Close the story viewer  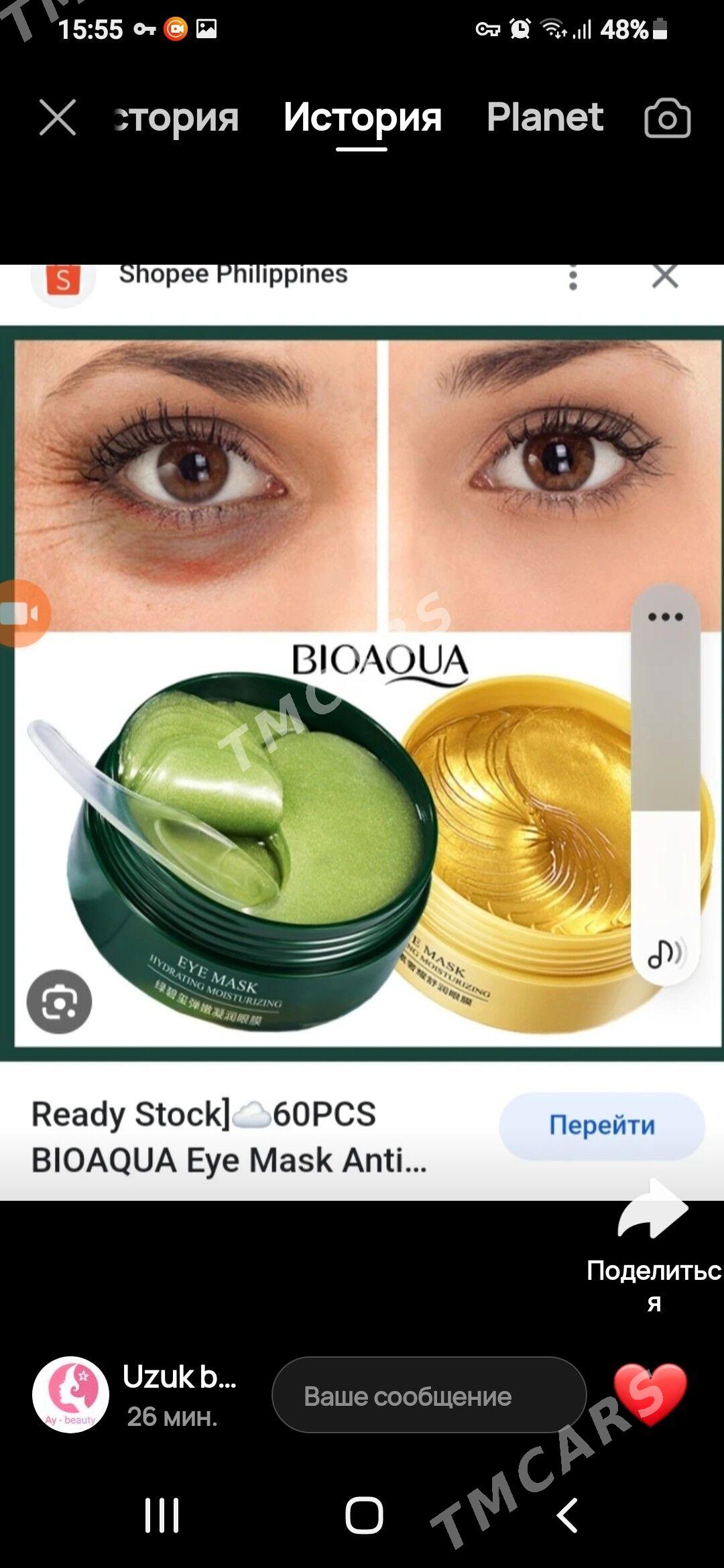tap(58, 117)
